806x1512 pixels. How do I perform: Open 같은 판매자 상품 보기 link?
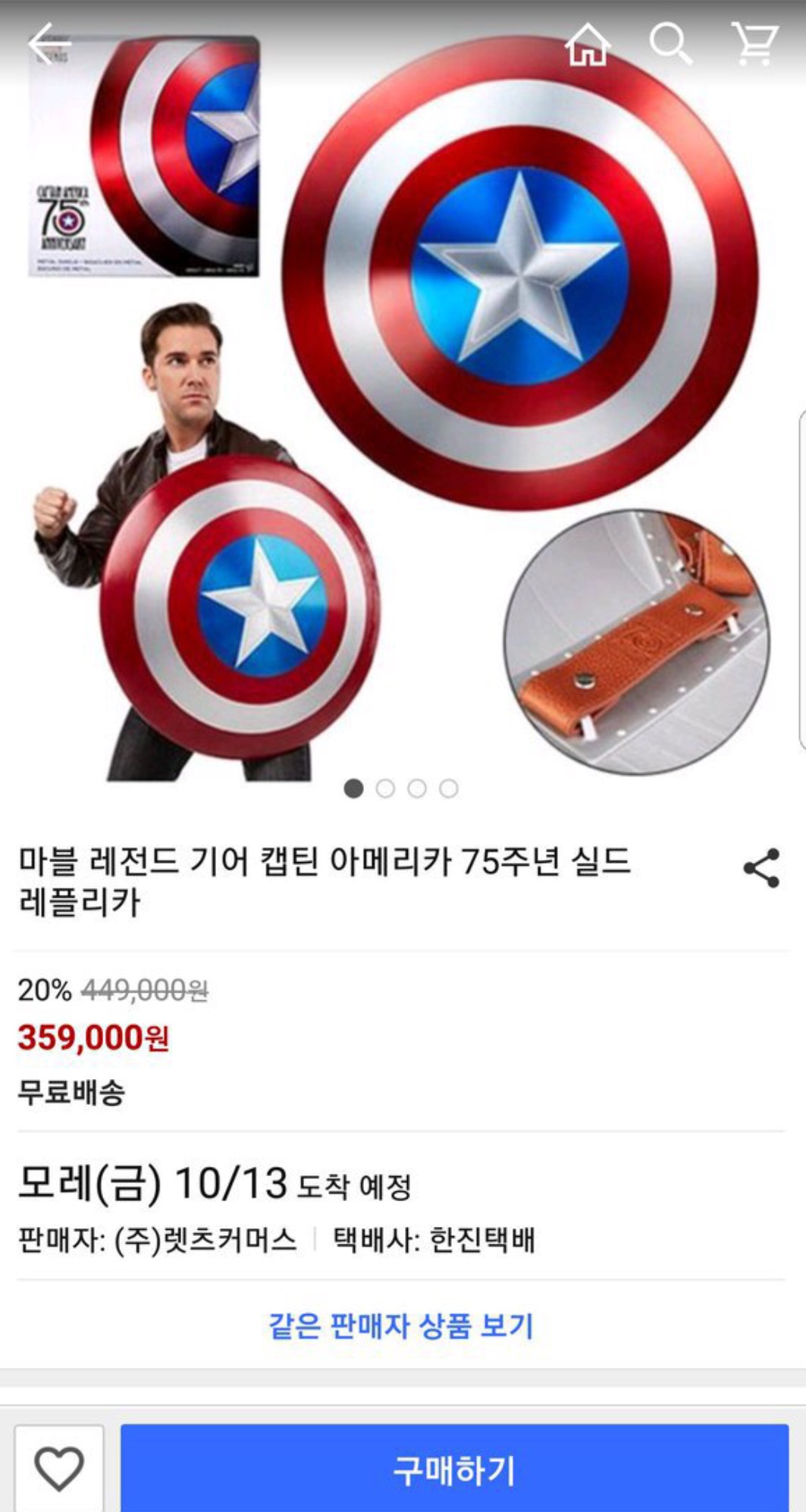(x=401, y=1326)
